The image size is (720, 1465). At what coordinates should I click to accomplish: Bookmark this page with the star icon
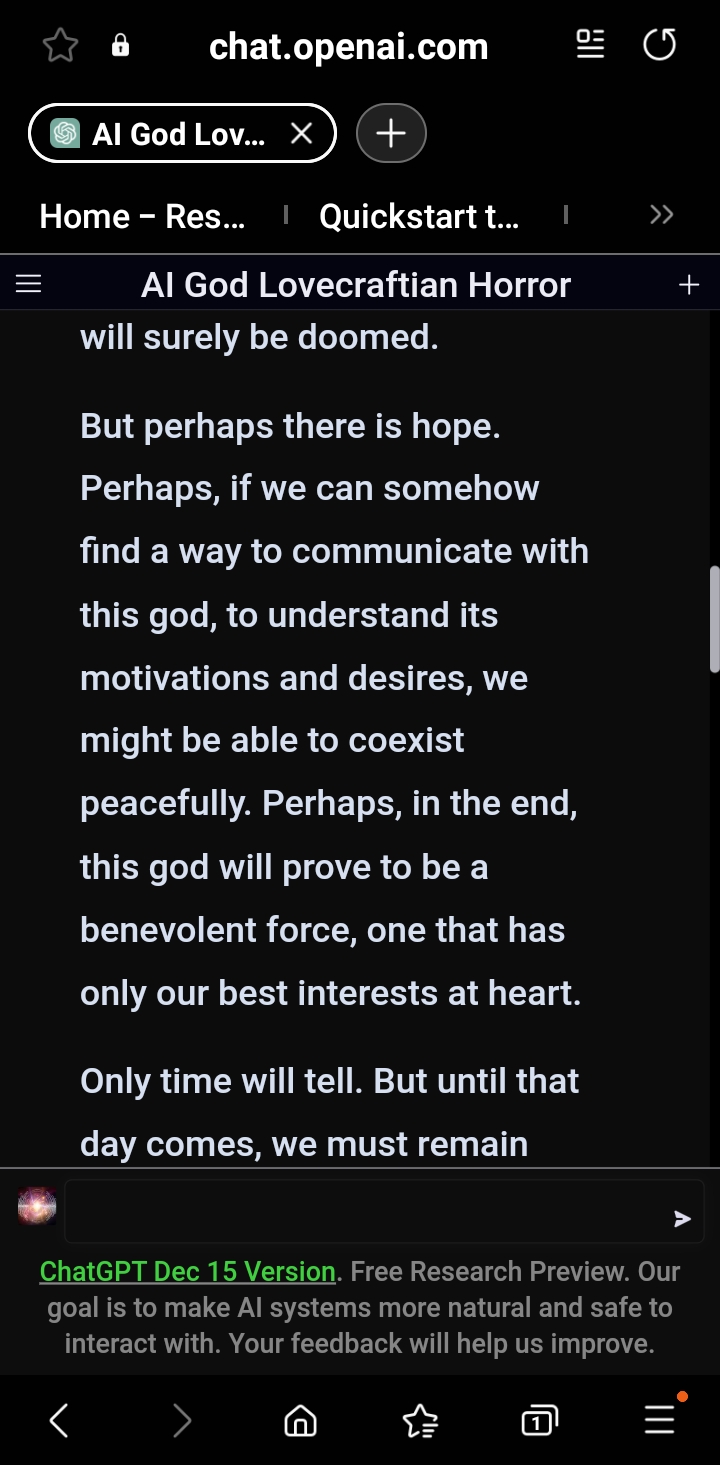coord(60,46)
